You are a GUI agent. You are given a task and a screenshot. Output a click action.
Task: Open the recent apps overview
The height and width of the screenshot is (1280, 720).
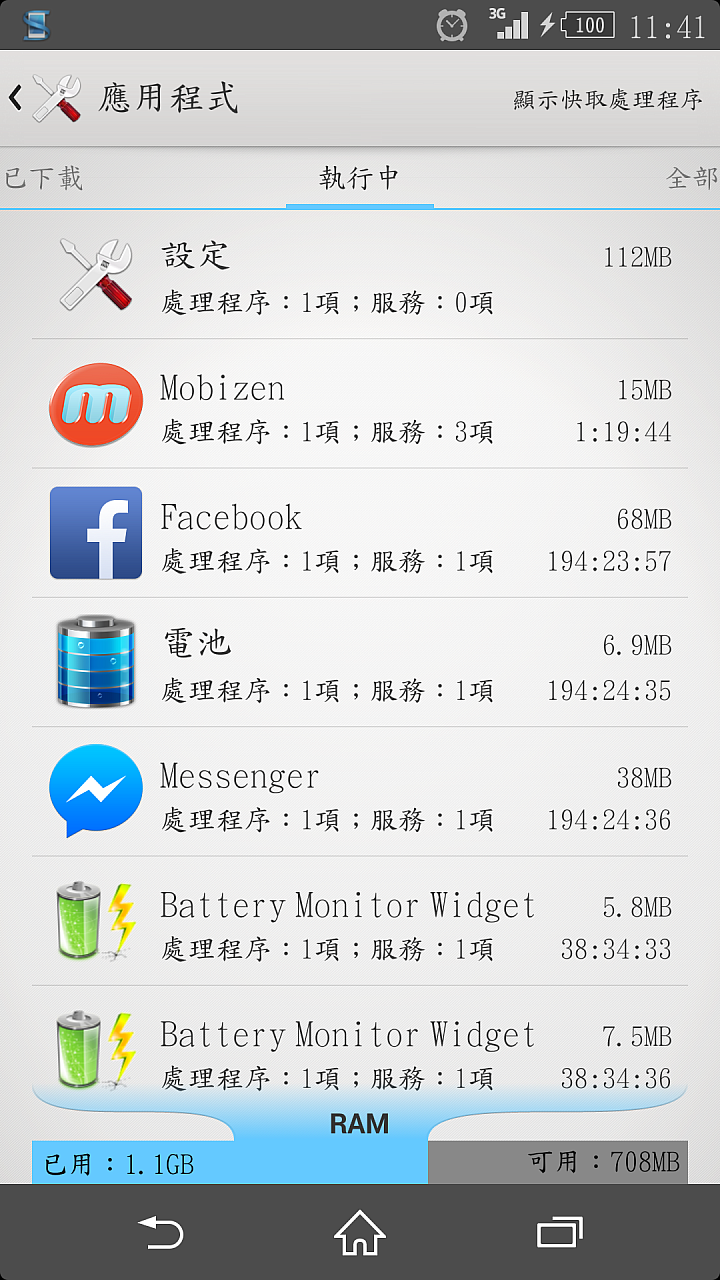[560, 1232]
